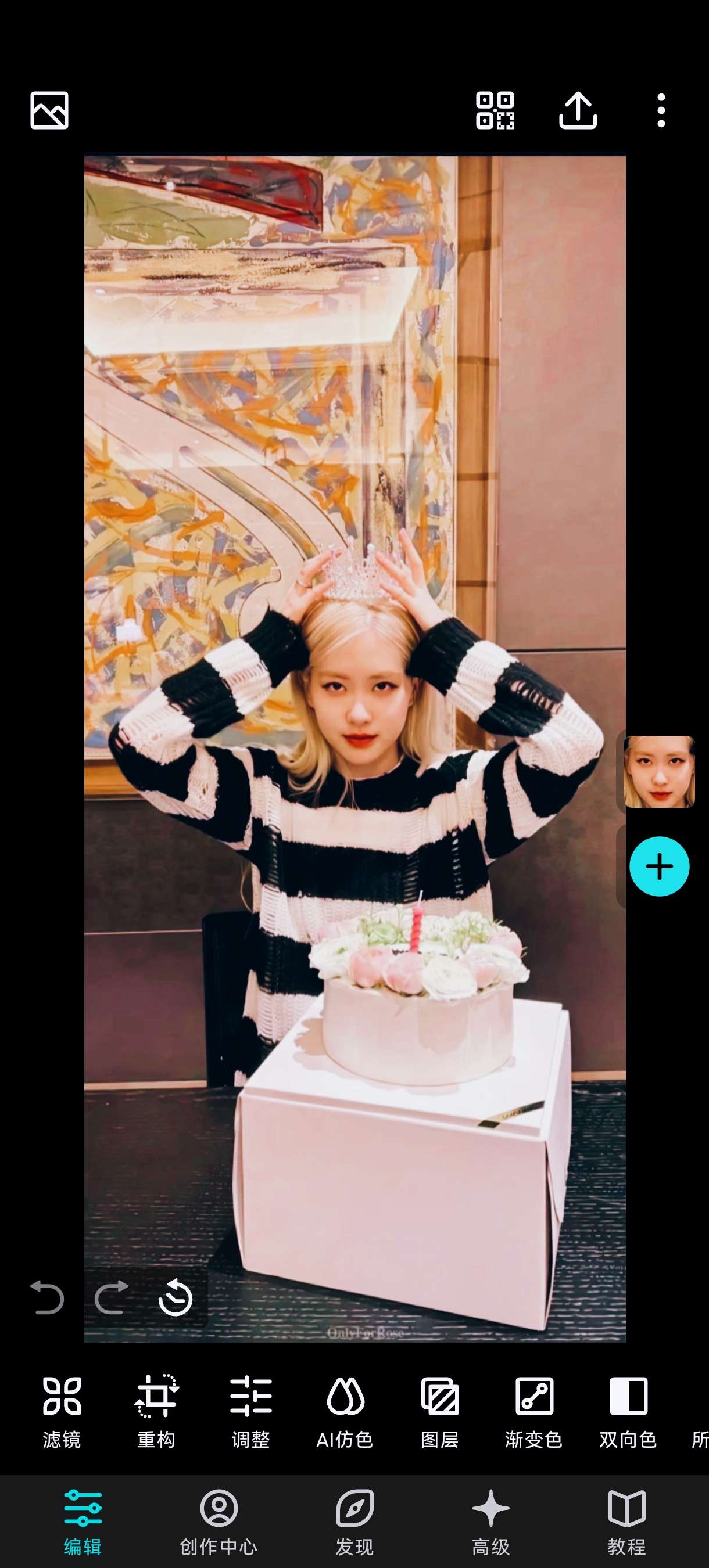Screen dimensions: 709x1568
Task: Open the photo gallery picker icon
Action: (49, 110)
